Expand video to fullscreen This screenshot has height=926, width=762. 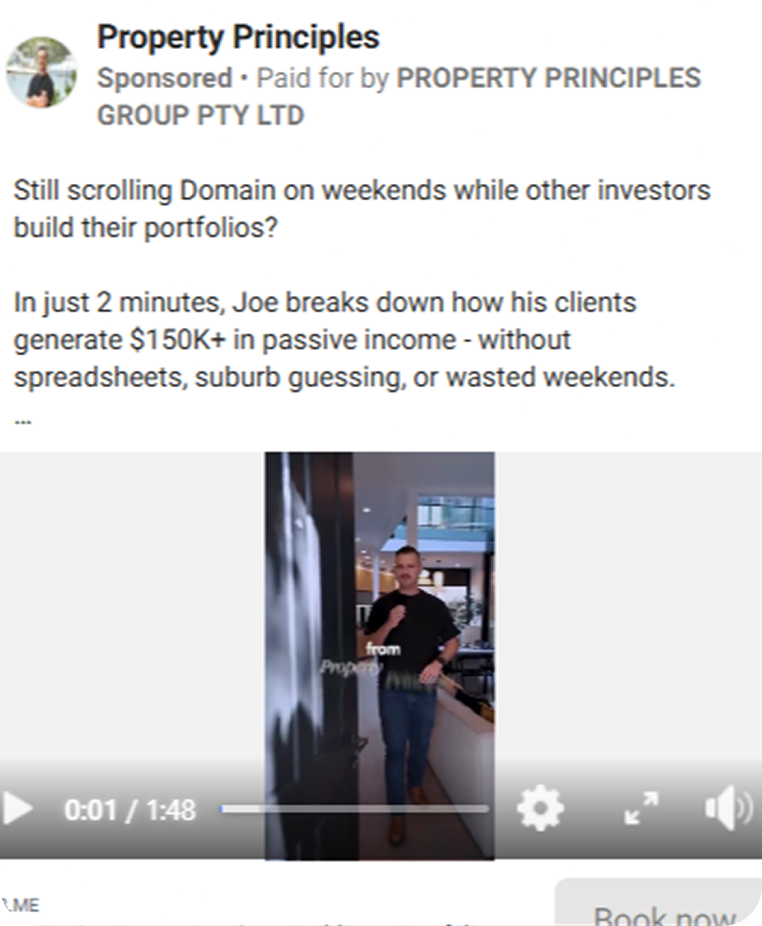[641, 808]
